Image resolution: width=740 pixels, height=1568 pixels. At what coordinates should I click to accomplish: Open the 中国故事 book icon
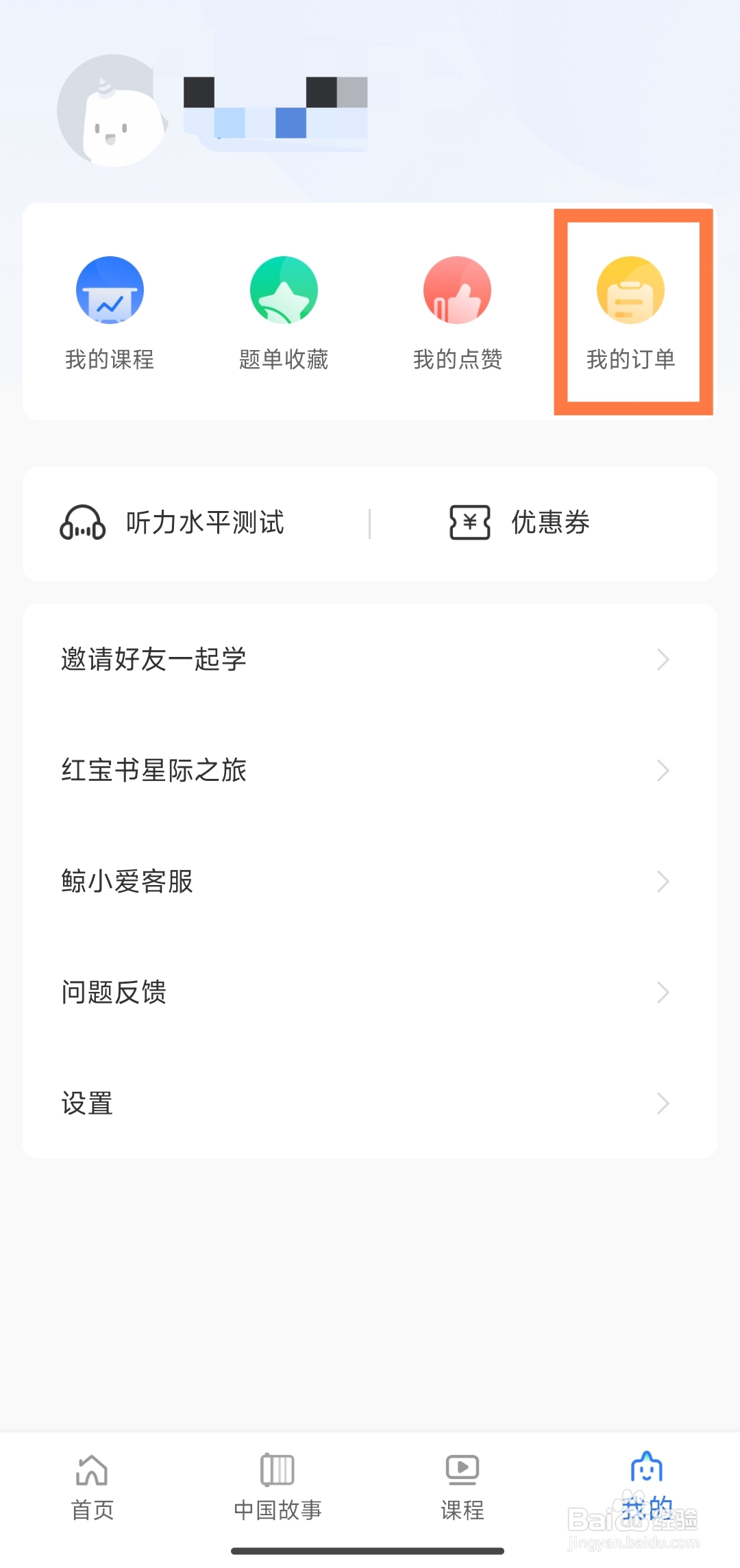click(277, 1469)
